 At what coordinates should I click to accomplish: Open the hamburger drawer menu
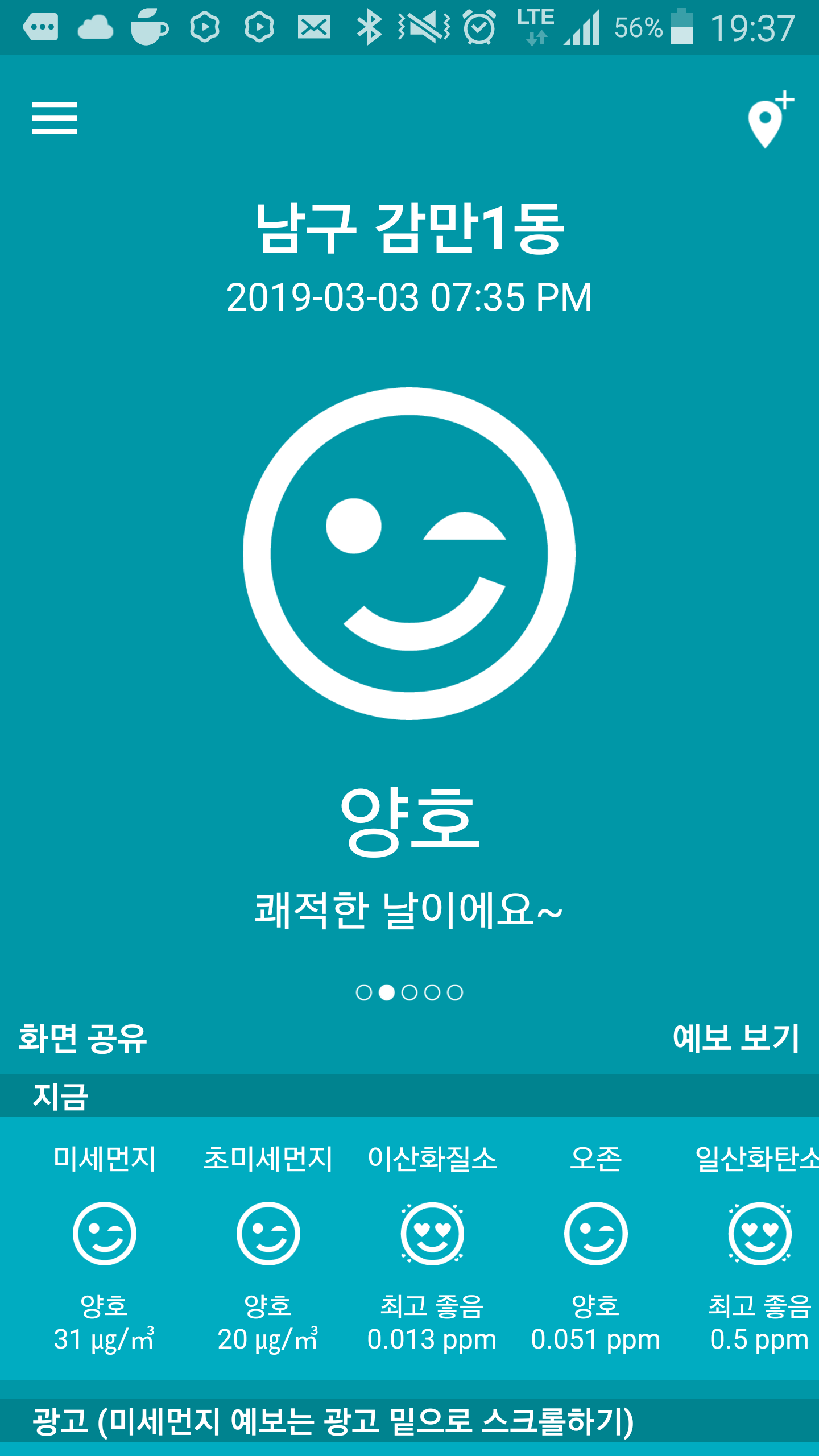pos(55,118)
